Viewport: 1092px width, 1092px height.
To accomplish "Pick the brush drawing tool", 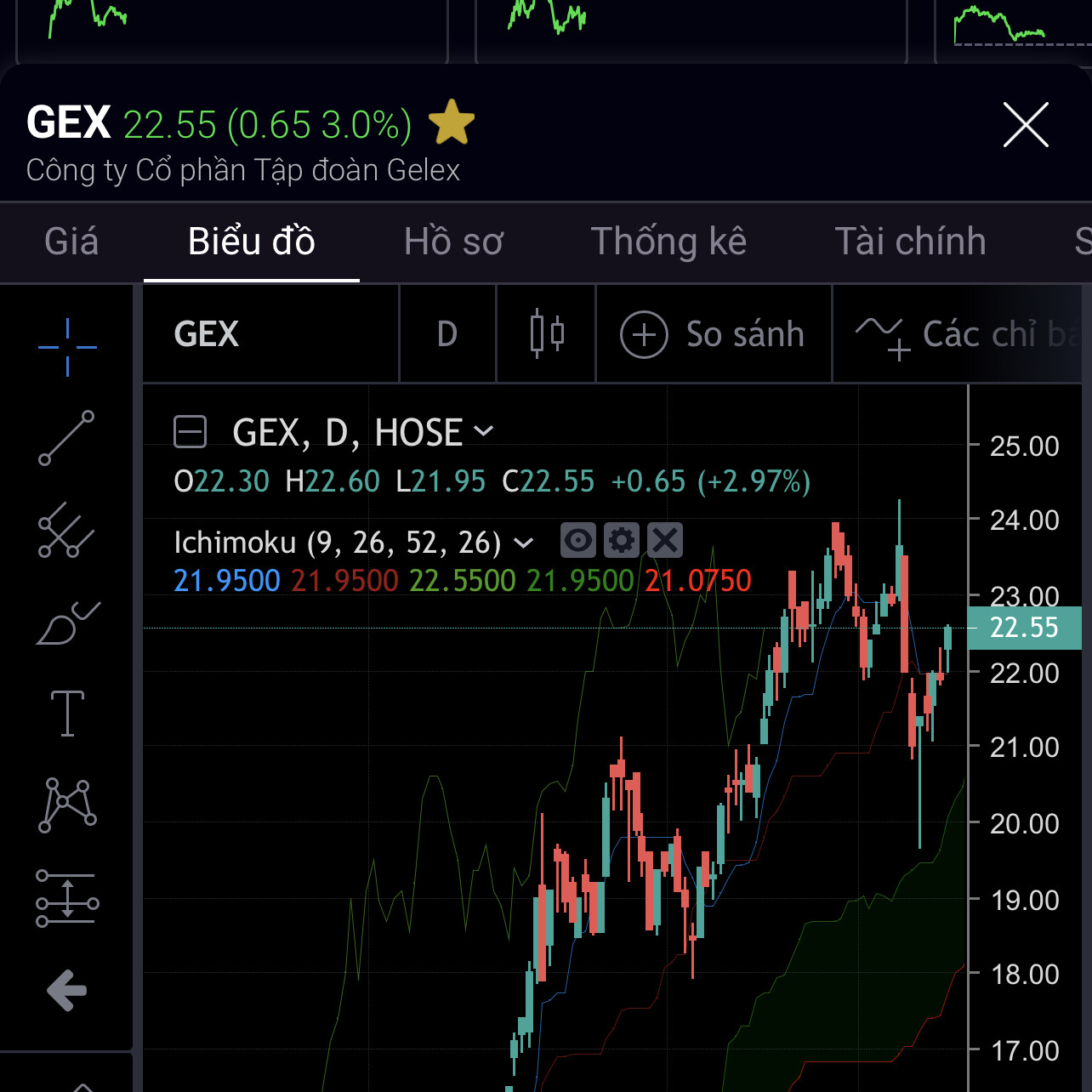I will point(67,623).
